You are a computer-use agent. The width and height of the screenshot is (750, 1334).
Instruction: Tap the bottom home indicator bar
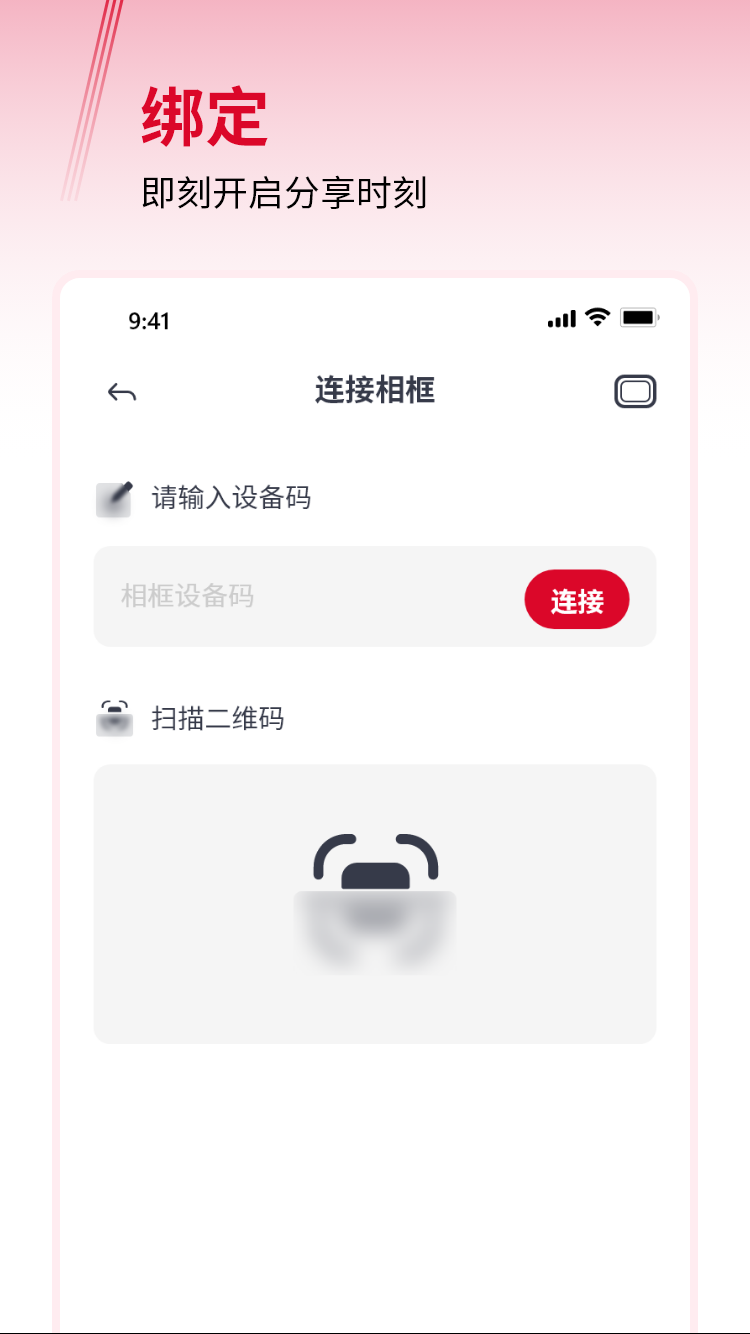click(x=375, y=1325)
